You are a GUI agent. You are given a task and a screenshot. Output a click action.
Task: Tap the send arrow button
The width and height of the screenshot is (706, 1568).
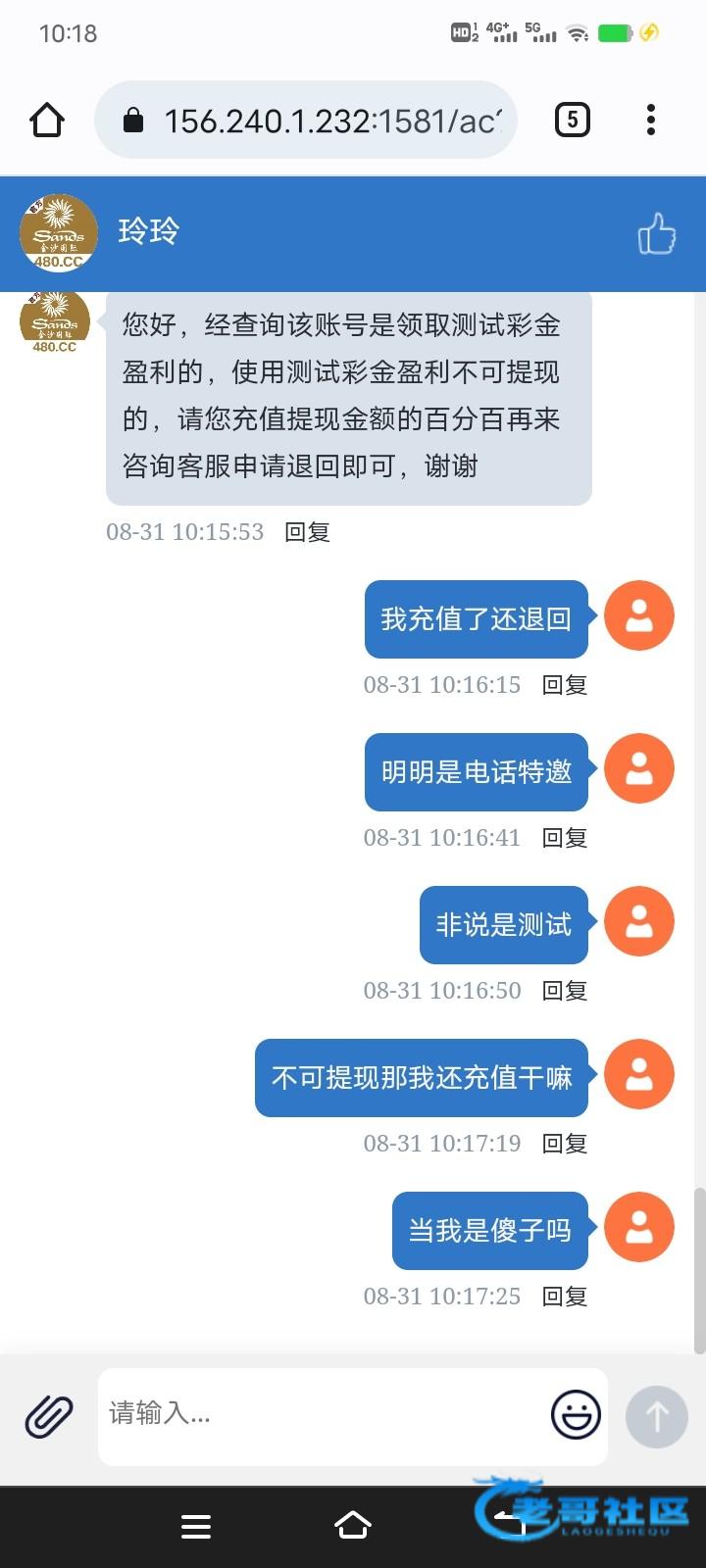point(656,1416)
